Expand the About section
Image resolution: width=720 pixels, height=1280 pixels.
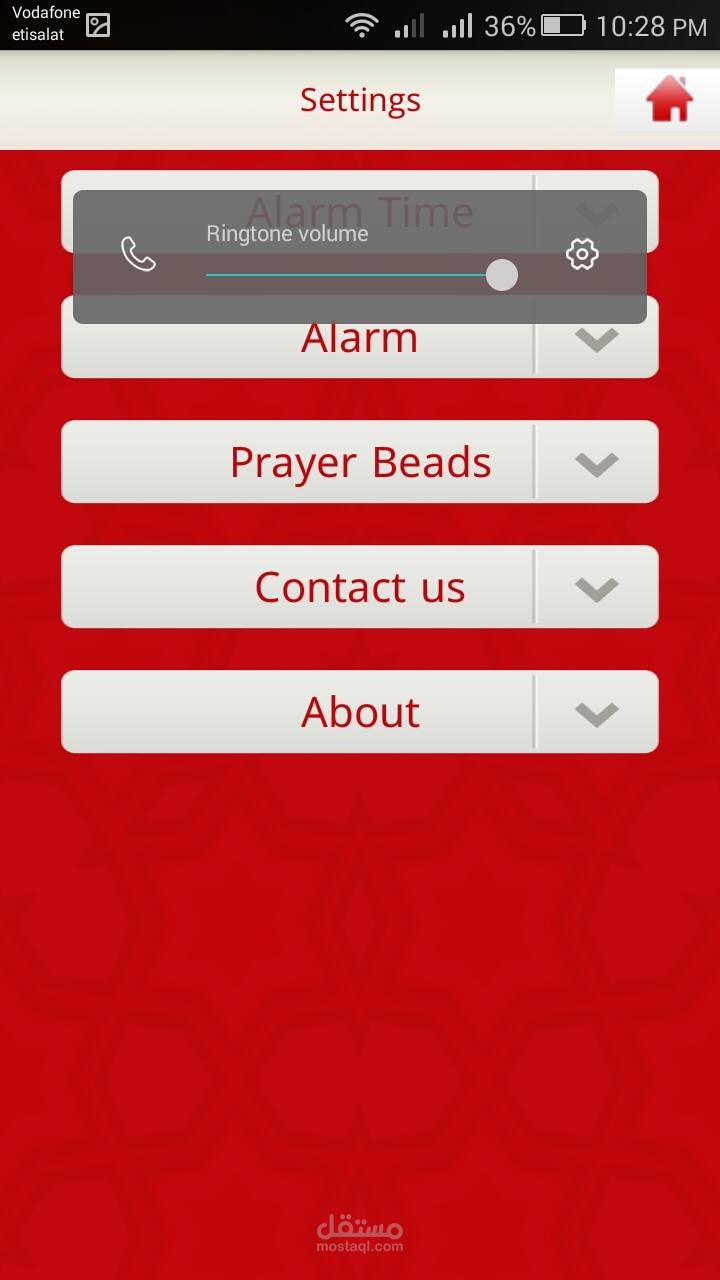pyautogui.click(x=597, y=713)
